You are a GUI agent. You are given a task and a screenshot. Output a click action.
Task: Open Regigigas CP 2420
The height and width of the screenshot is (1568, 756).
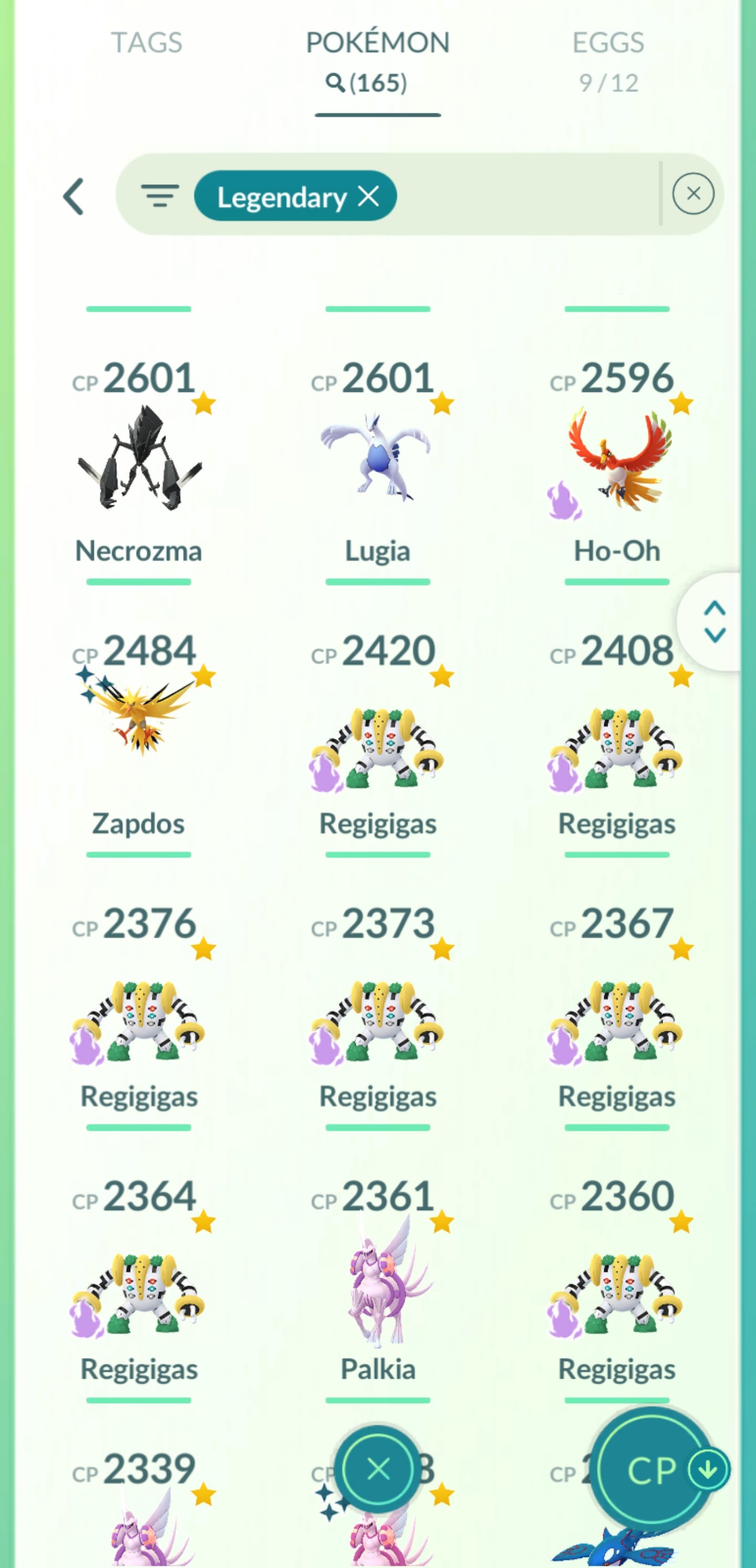377,749
